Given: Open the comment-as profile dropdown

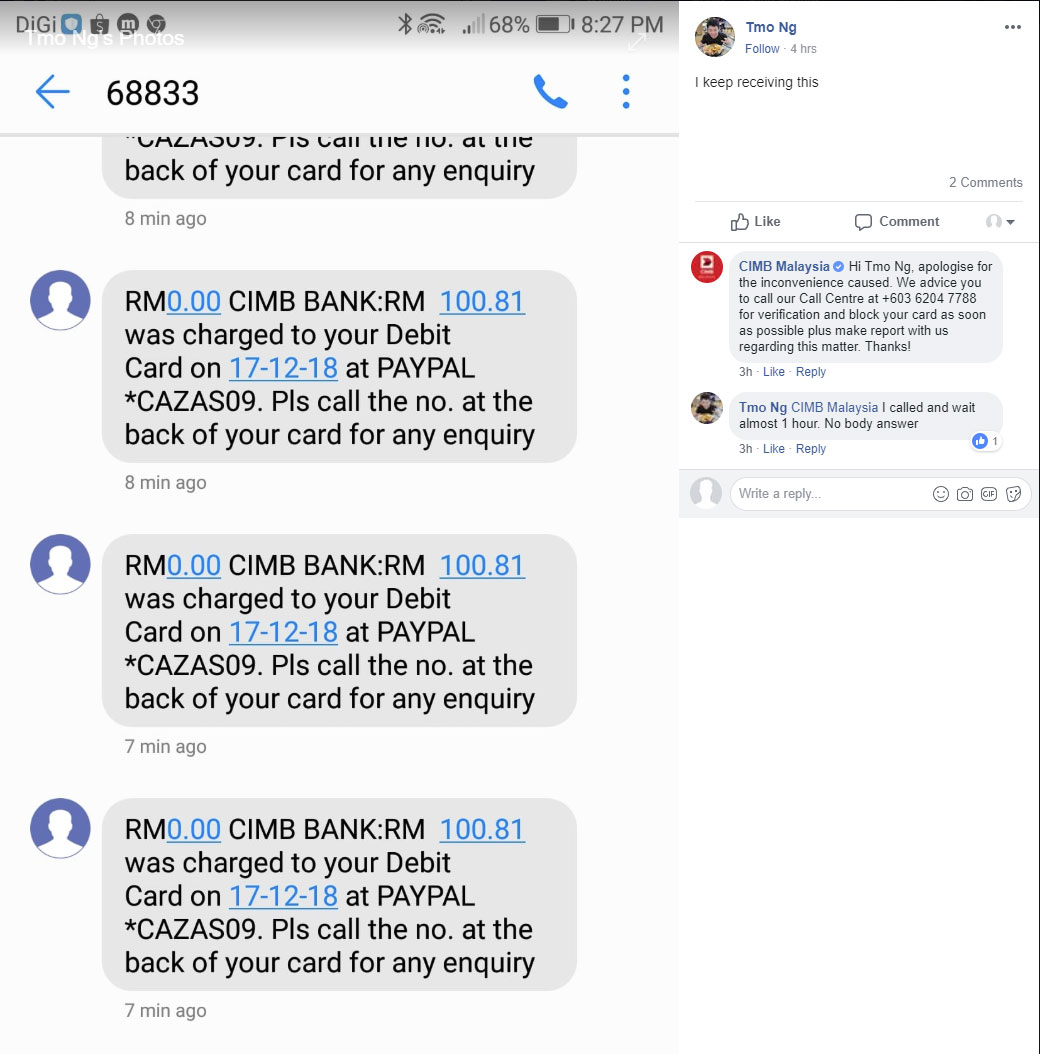Looking at the screenshot, I should [1000, 221].
